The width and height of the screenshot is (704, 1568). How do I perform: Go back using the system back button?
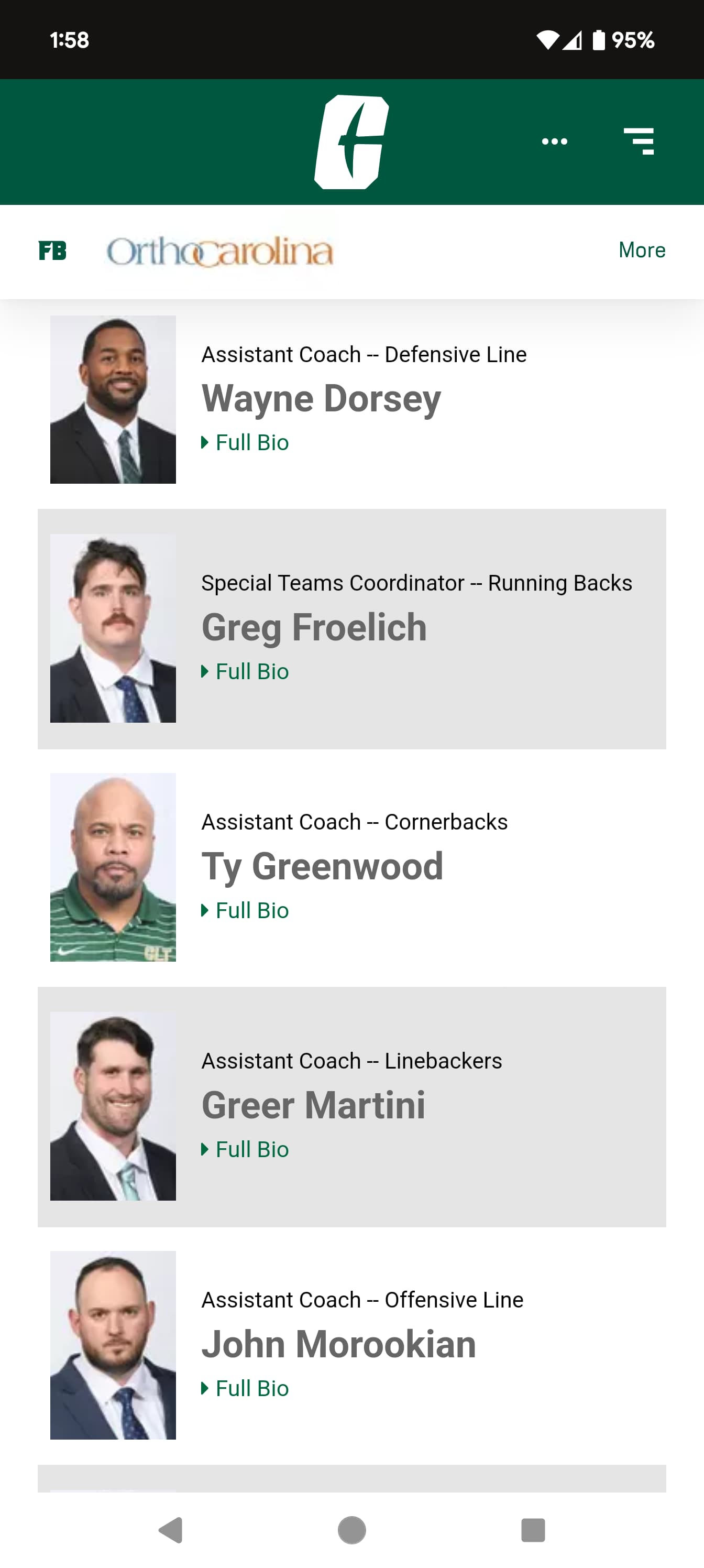tap(171, 1530)
